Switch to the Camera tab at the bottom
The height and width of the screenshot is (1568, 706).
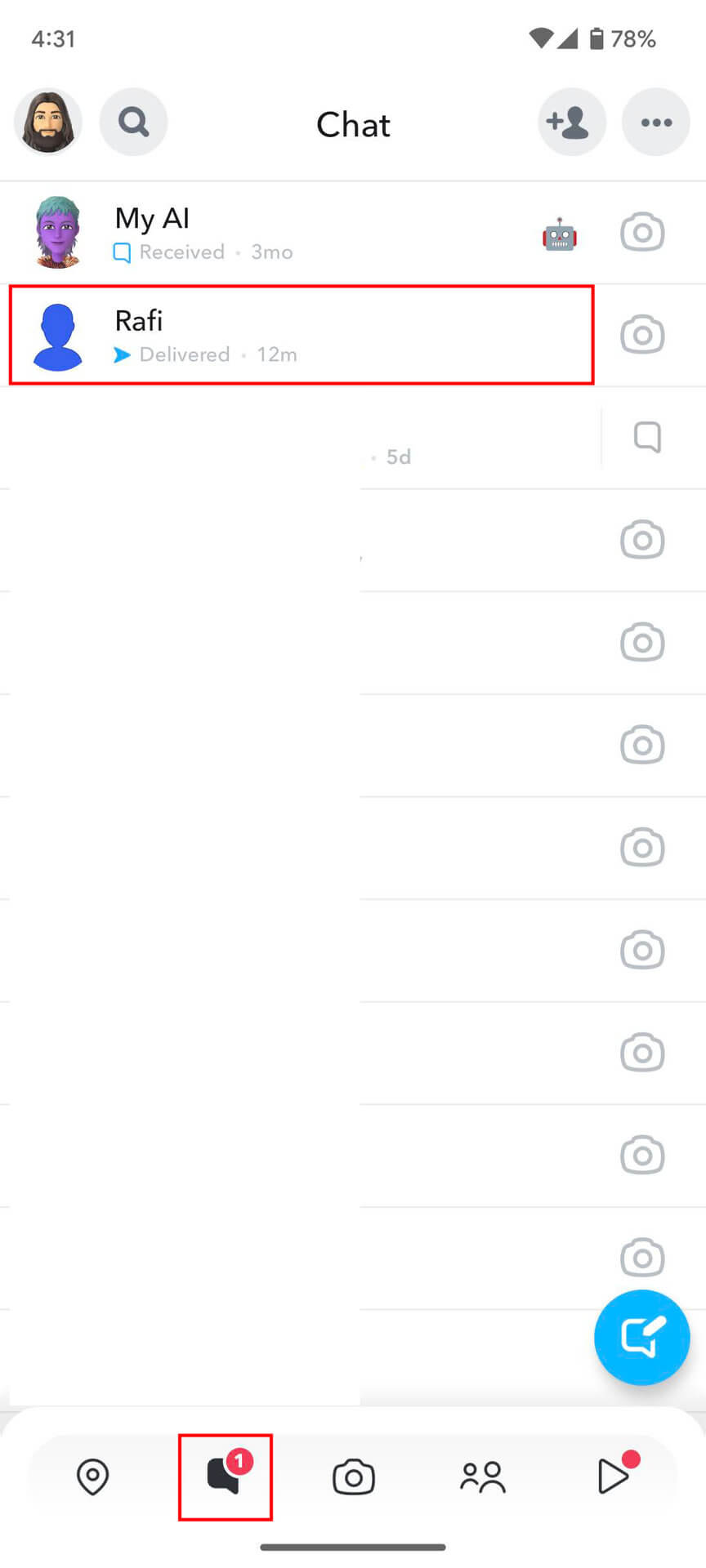click(353, 1477)
